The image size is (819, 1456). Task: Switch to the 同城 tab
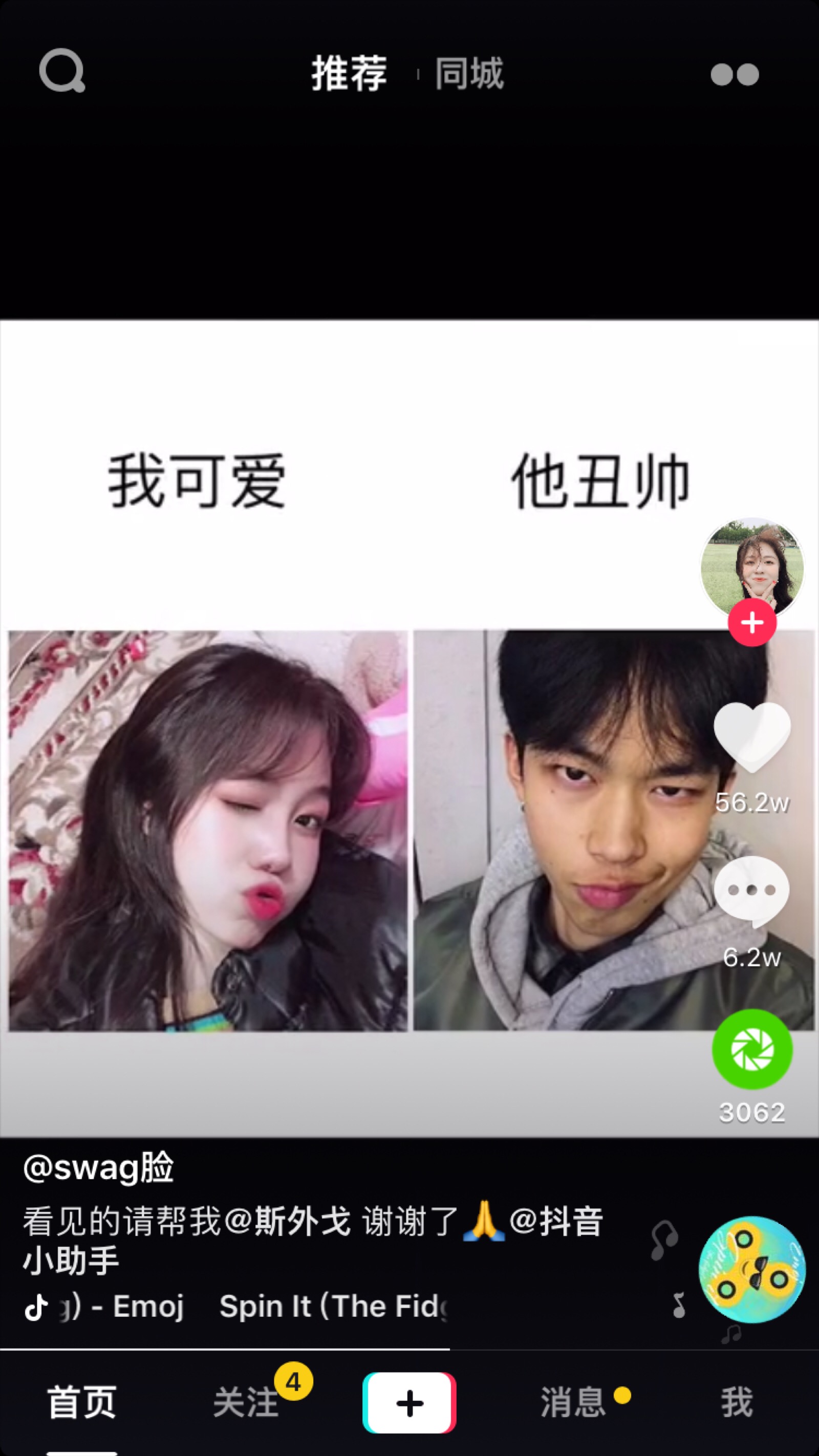pos(469,74)
